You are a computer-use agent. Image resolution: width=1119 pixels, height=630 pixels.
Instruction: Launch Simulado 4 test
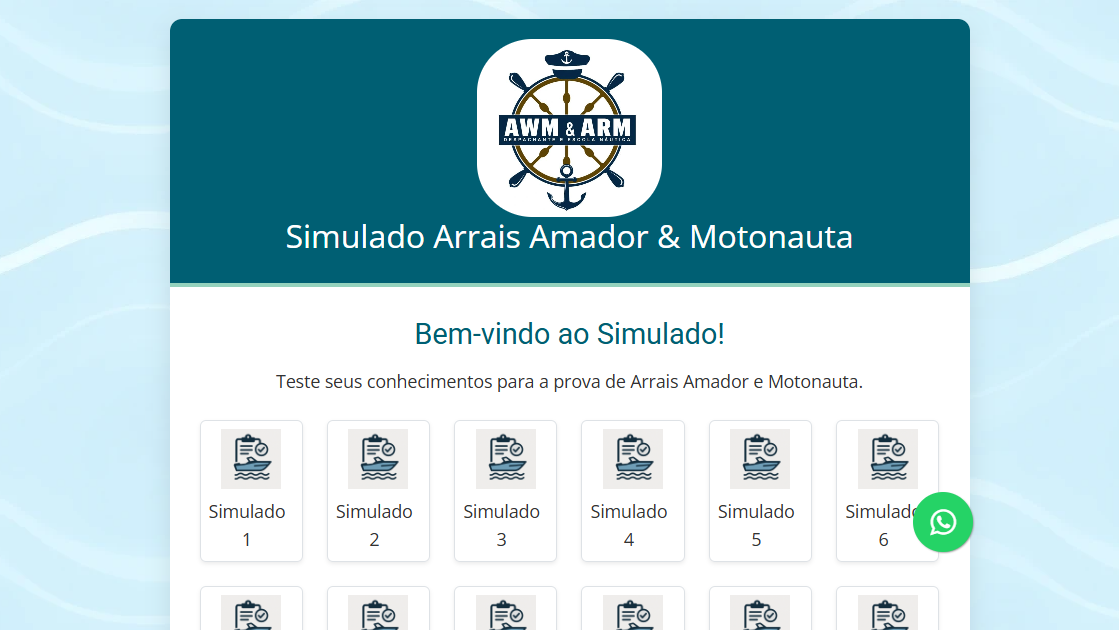(x=632, y=490)
